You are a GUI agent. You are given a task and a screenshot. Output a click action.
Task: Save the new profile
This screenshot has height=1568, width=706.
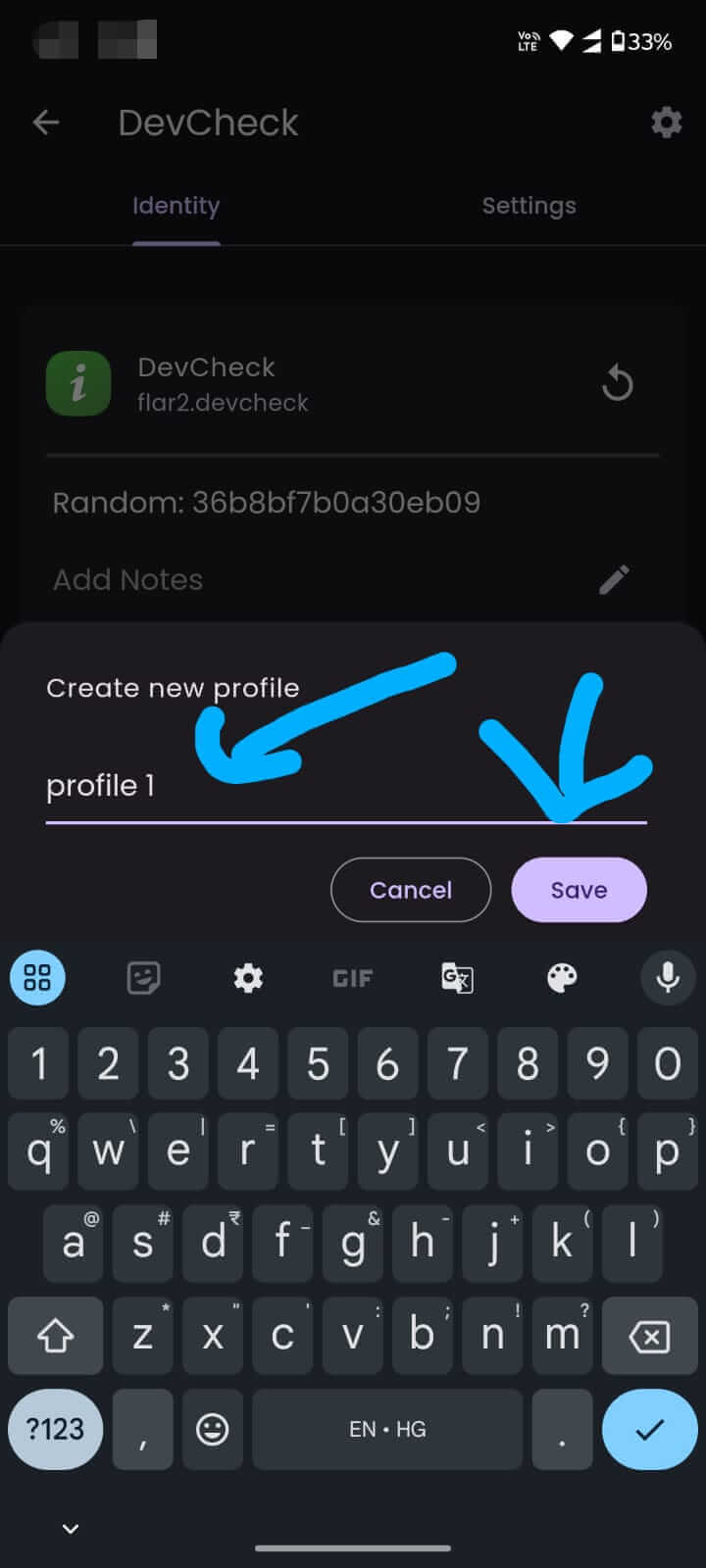(x=579, y=890)
